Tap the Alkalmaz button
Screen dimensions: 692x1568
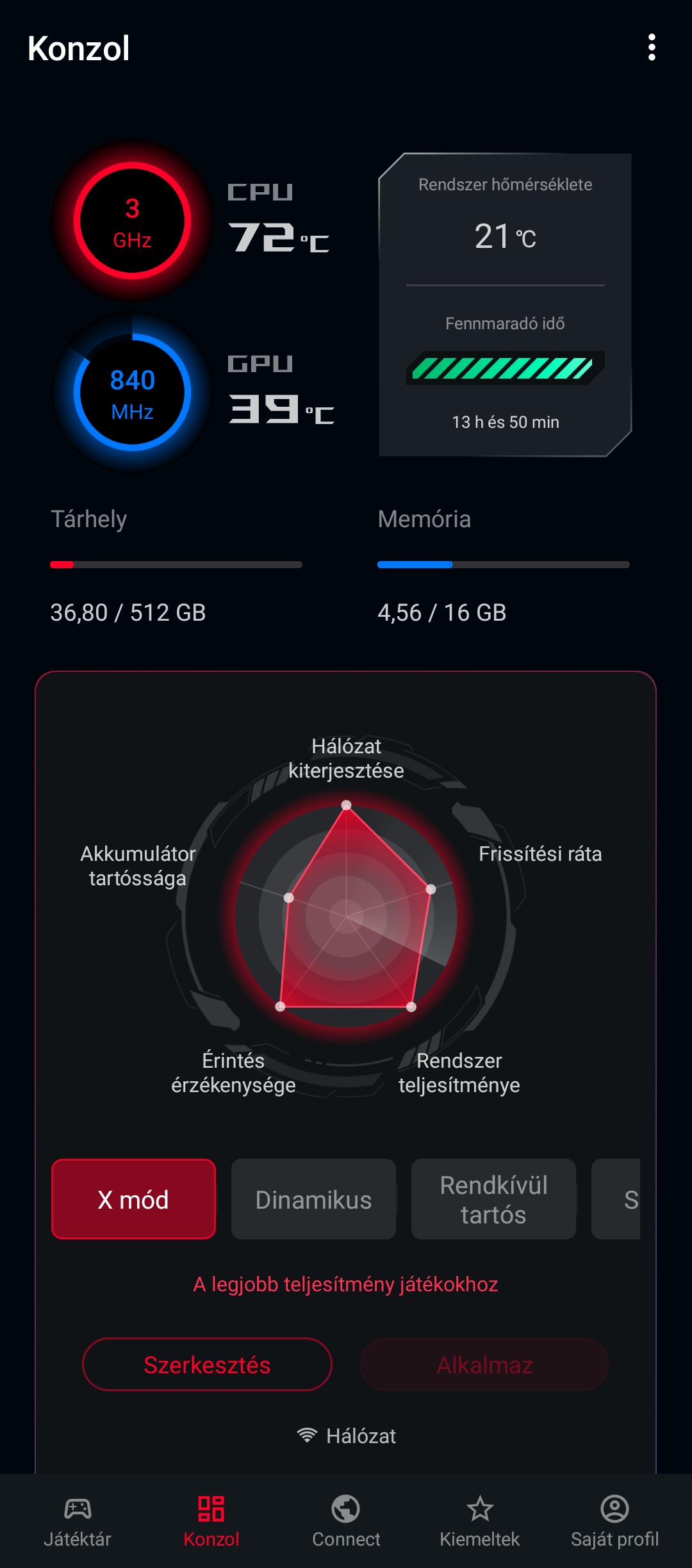[x=484, y=1364]
